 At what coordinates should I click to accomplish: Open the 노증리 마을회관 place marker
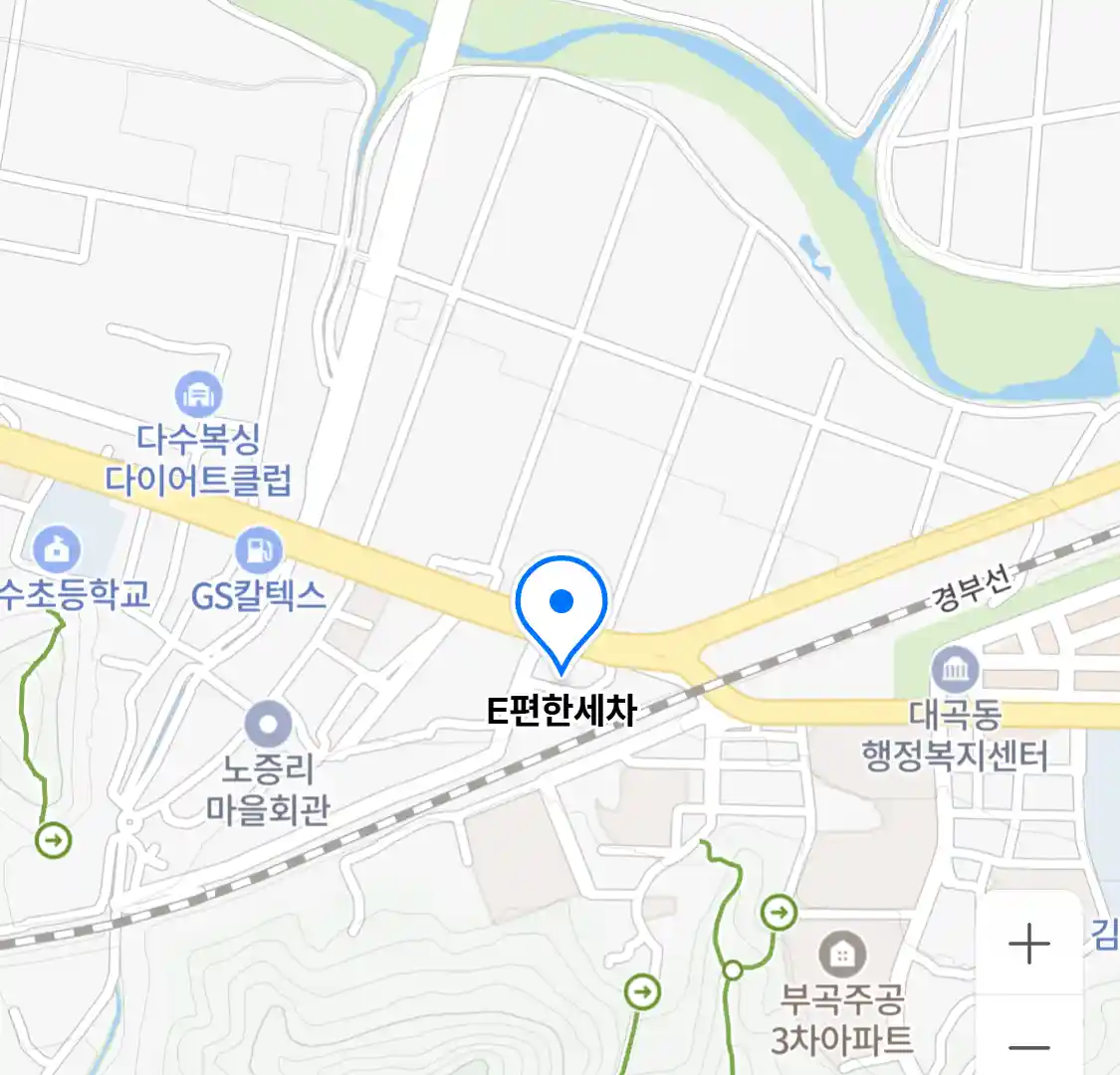pos(268,724)
